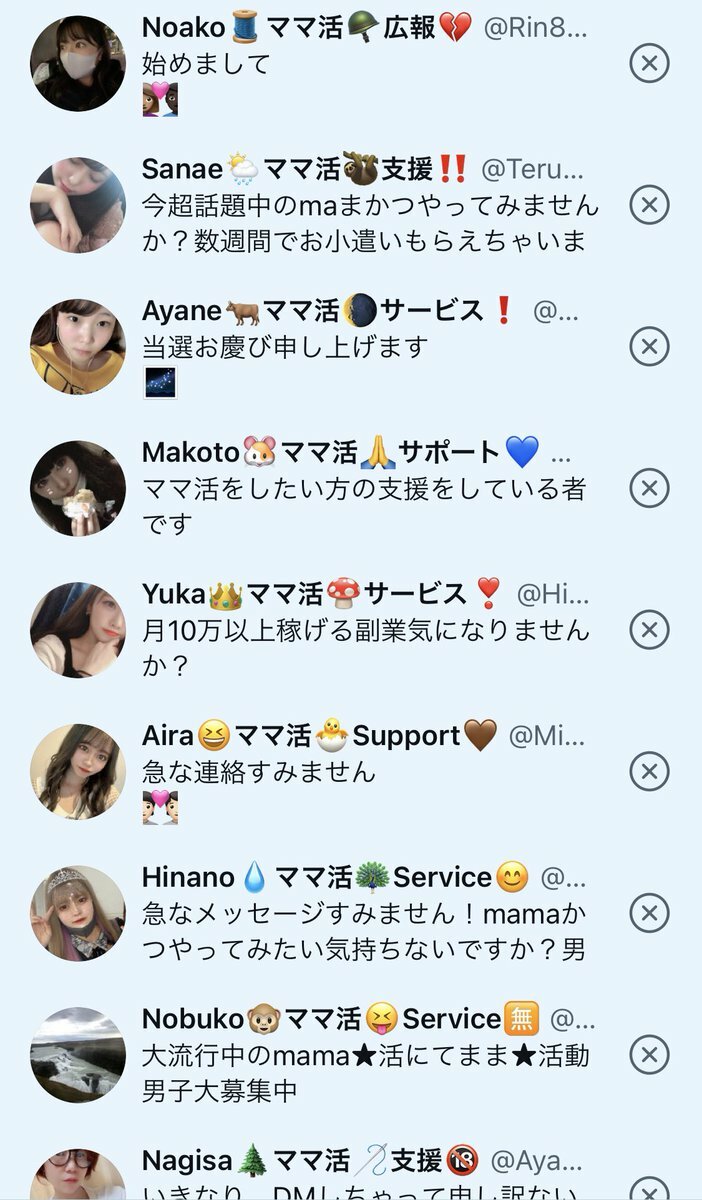
Task: Delete Nobuko's message request
Action: [x=649, y=1054]
